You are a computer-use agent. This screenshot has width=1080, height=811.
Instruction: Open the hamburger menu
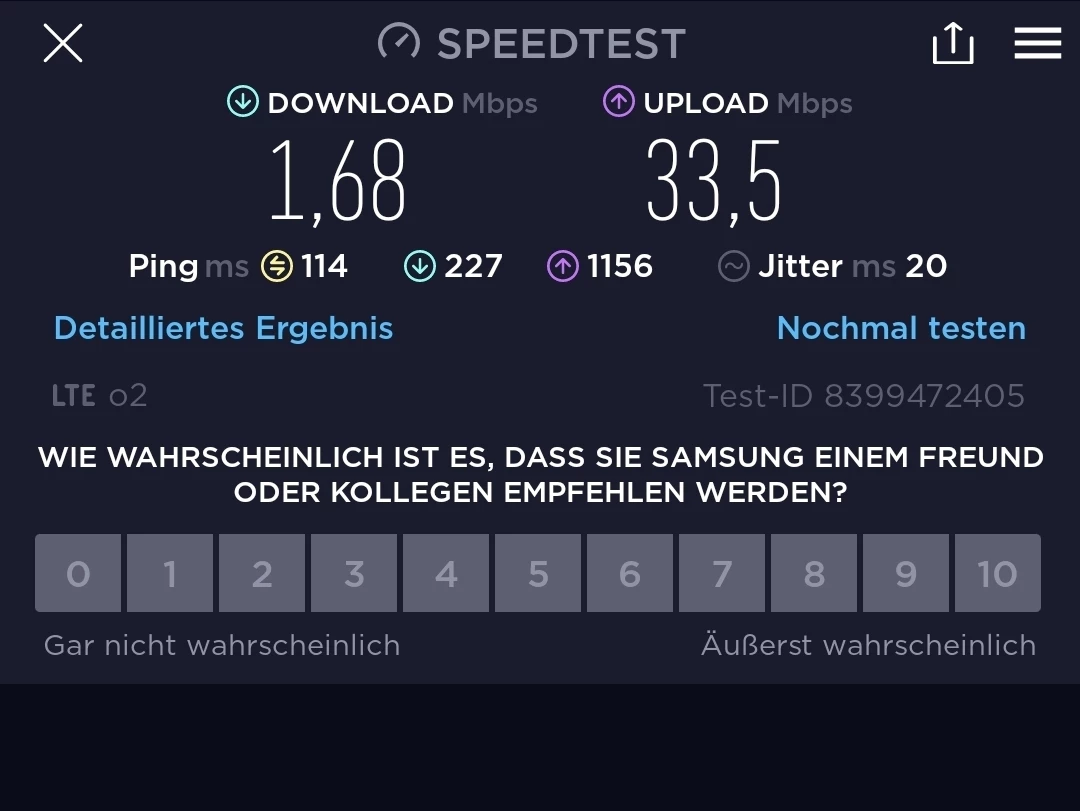[1037, 44]
